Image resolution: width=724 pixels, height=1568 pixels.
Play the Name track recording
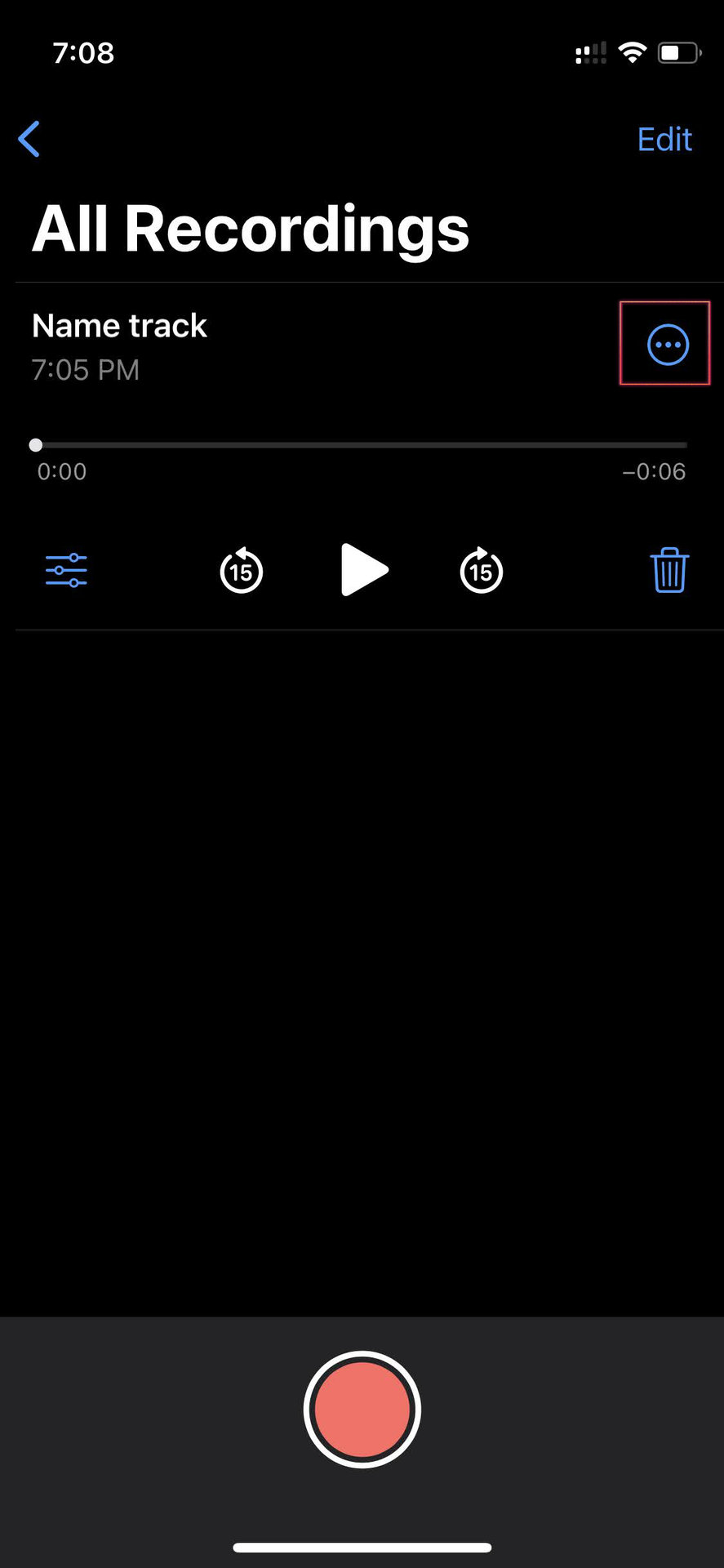(x=363, y=570)
